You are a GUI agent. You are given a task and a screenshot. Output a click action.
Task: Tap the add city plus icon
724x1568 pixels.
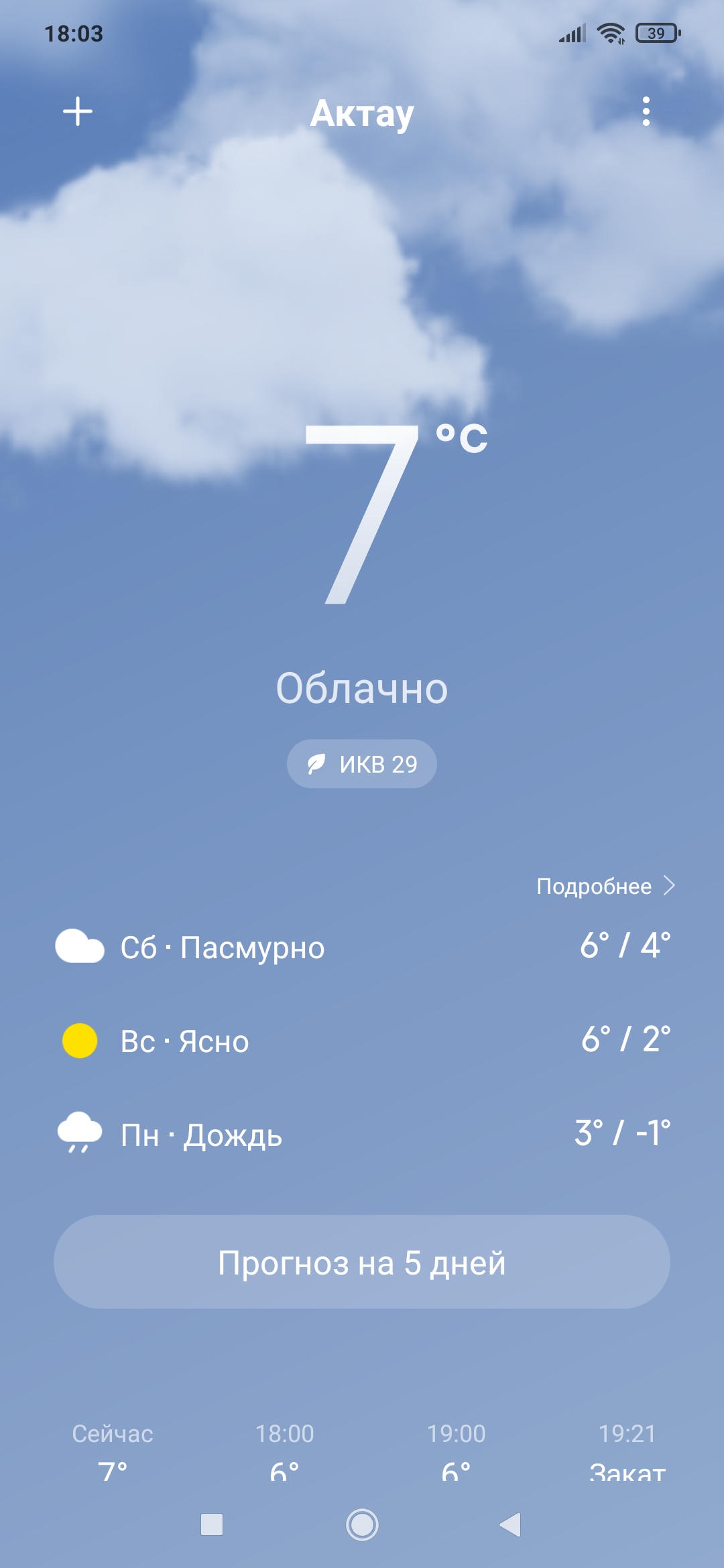(x=76, y=113)
